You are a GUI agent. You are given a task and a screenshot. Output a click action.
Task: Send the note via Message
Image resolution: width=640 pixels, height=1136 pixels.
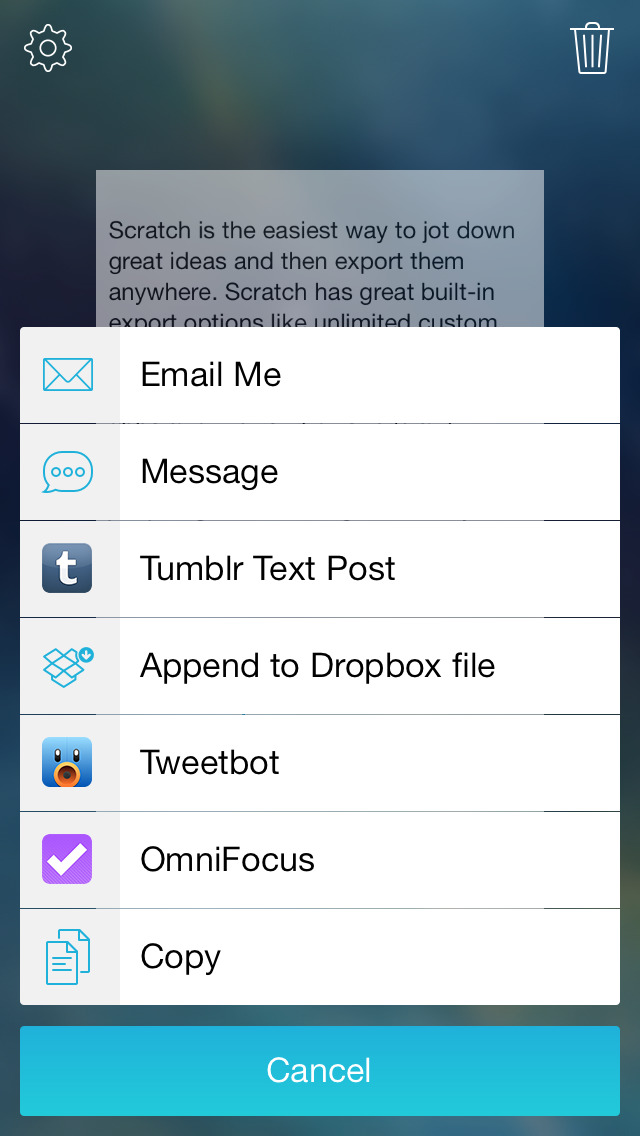(x=320, y=472)
